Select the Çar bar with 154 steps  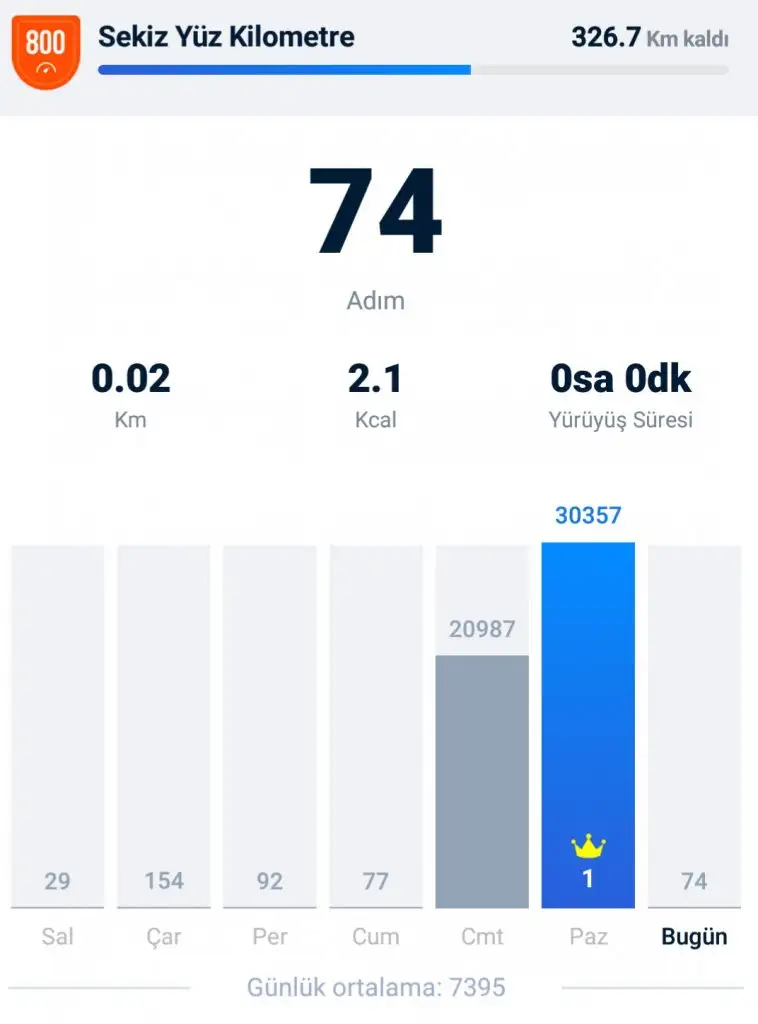[163, 726]
